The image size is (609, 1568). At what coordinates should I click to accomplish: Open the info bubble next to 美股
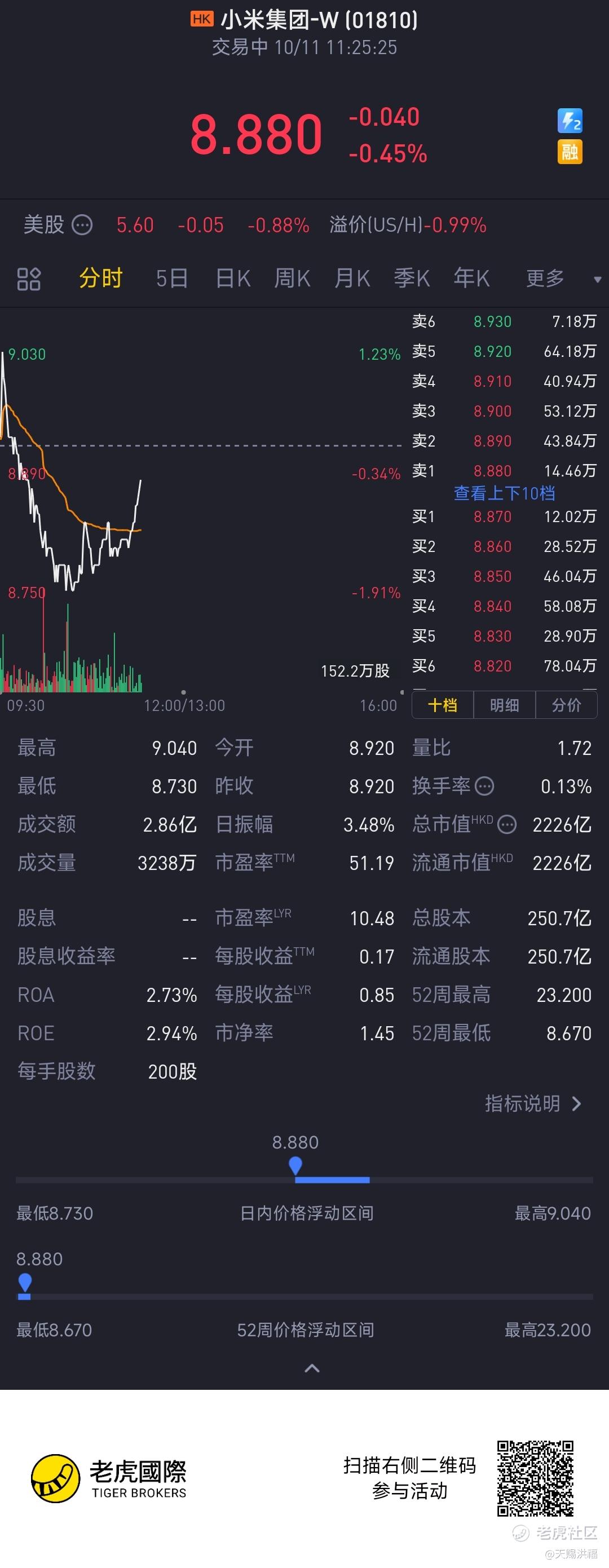pos(82,225)
